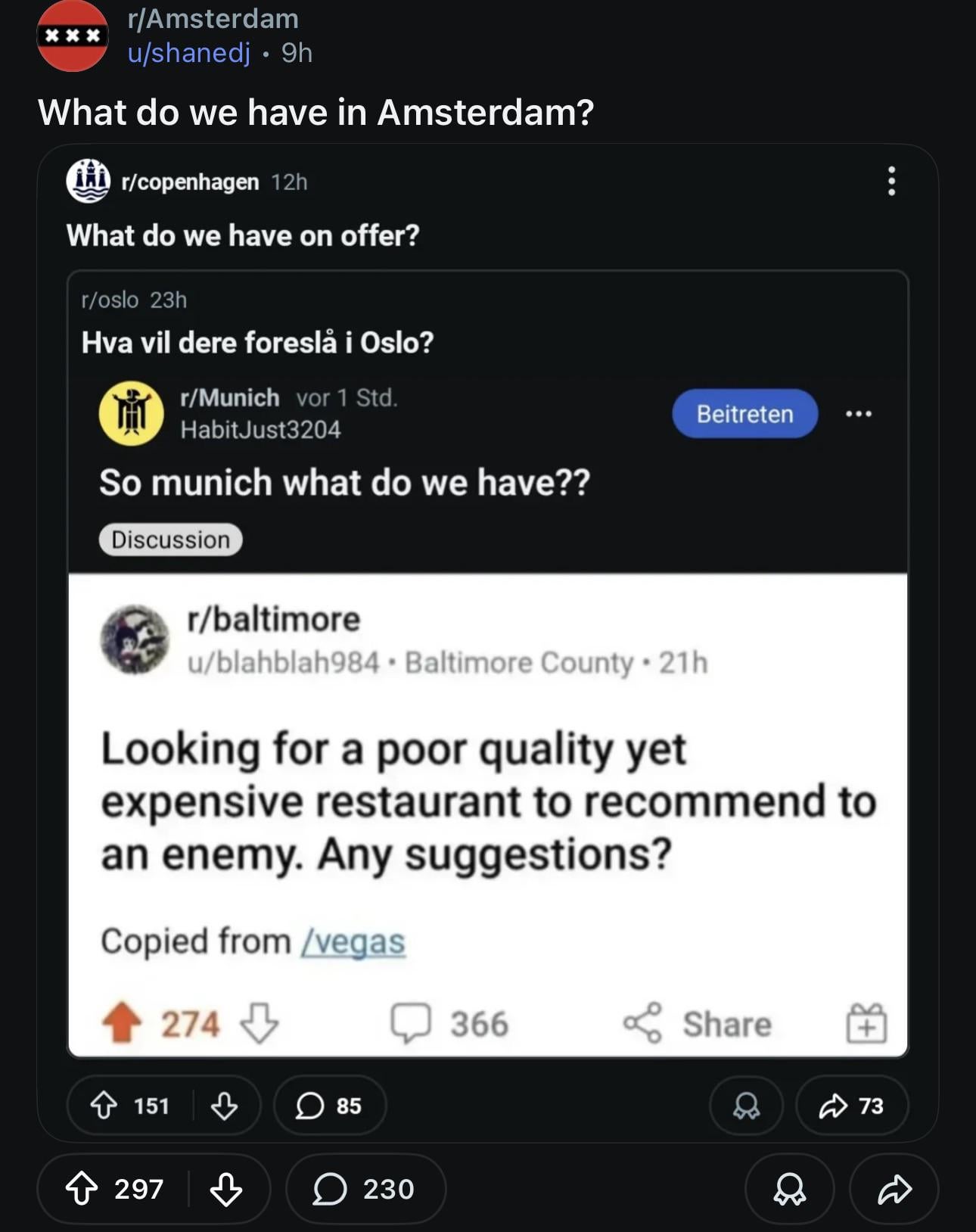976x1232 pixels.
Task: View the u/shanedj profile
Action: point(188,53)
